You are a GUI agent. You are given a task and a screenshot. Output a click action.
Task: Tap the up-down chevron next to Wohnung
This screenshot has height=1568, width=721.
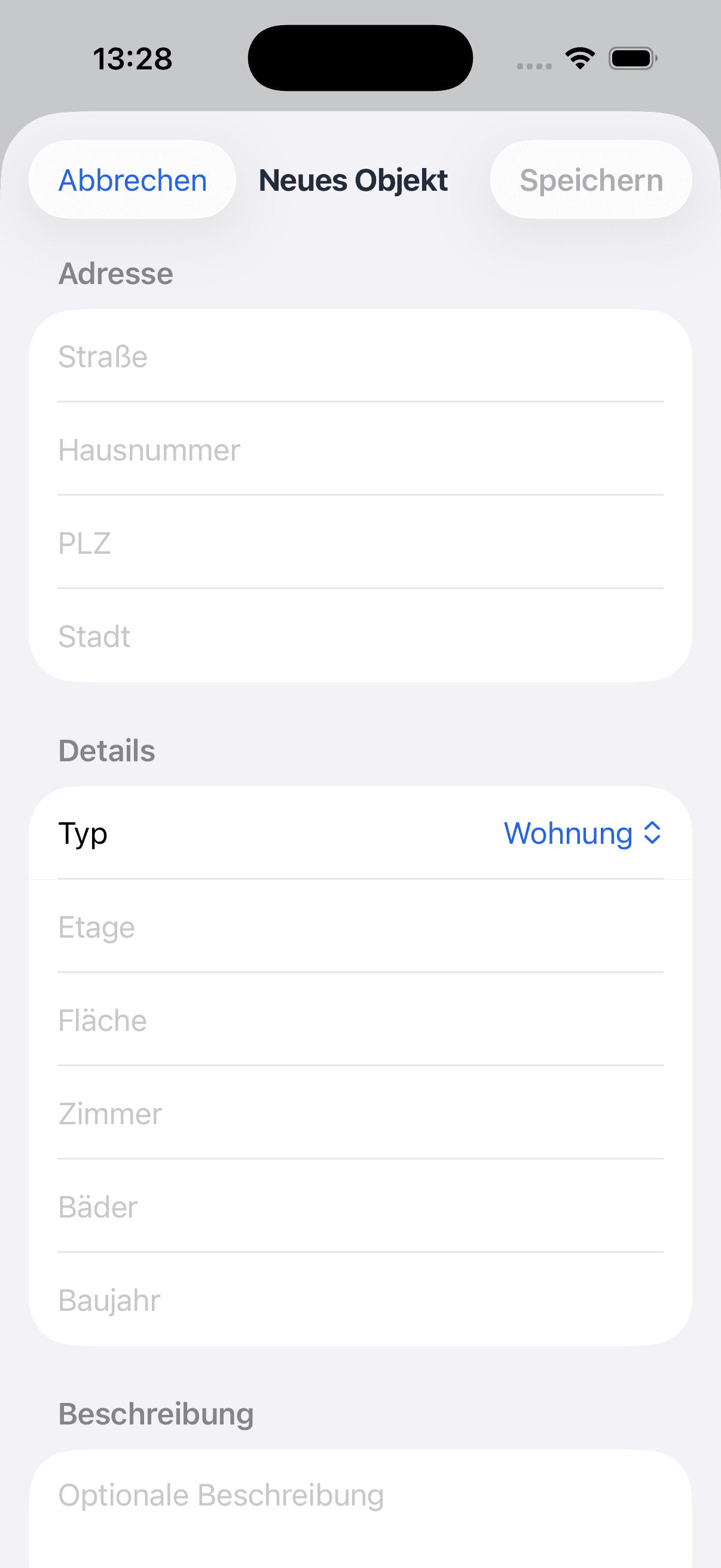click(x=653, y=833)
